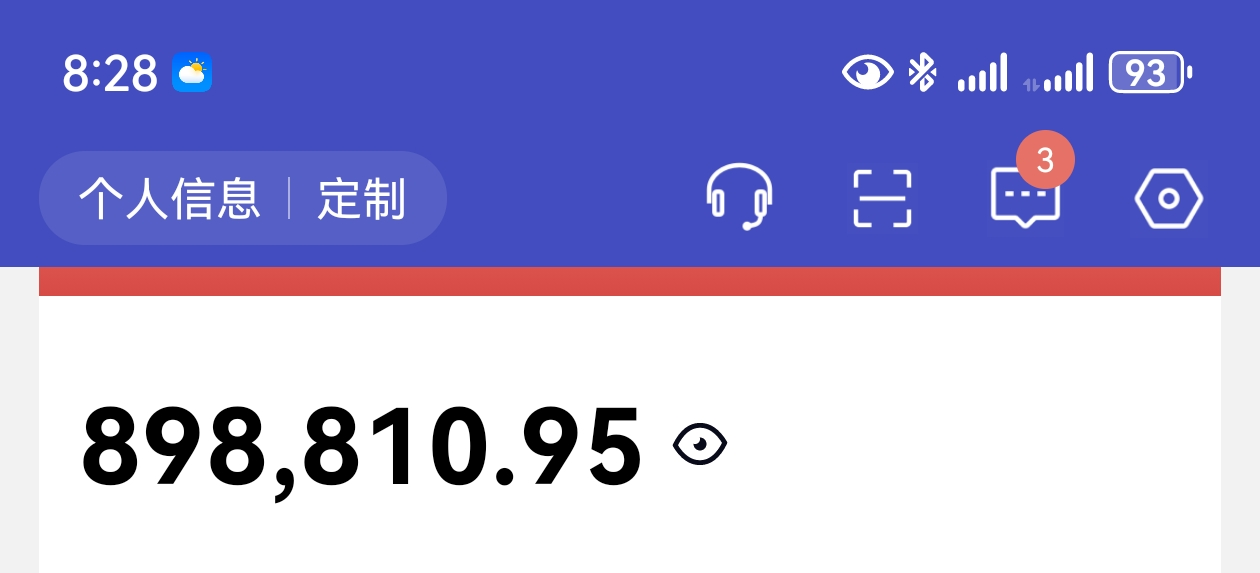Open messages with 3 unread
This screenshot has height=573, width=1260.
(x=1025, y=197)
